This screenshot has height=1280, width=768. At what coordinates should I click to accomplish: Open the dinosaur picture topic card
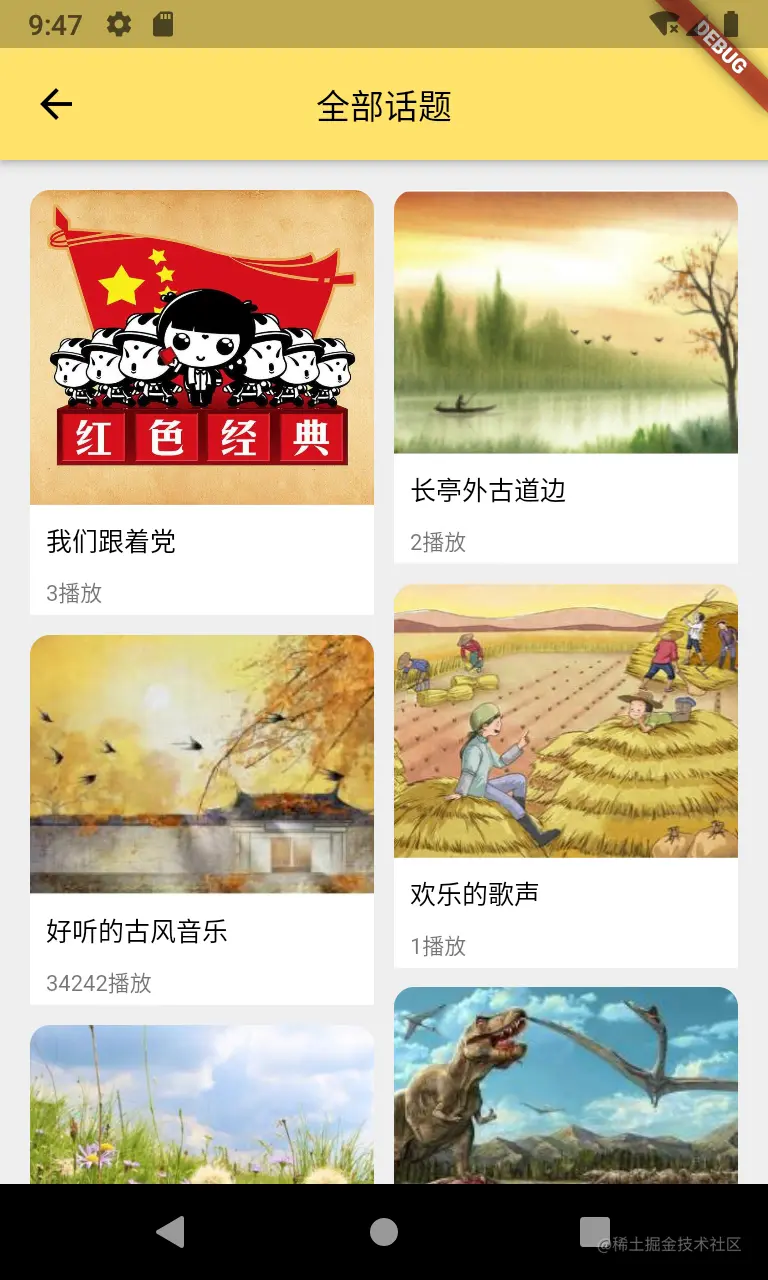coord(566,1085)
